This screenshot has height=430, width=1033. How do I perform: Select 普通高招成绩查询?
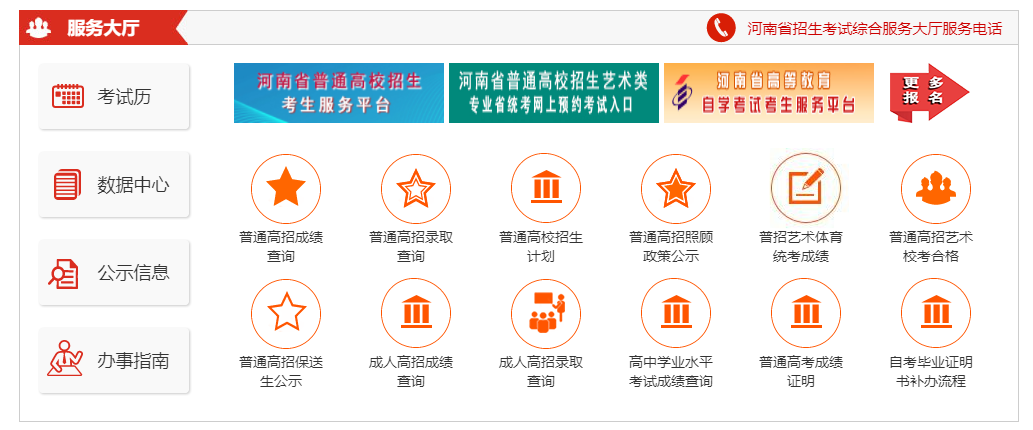click(286, 188)
